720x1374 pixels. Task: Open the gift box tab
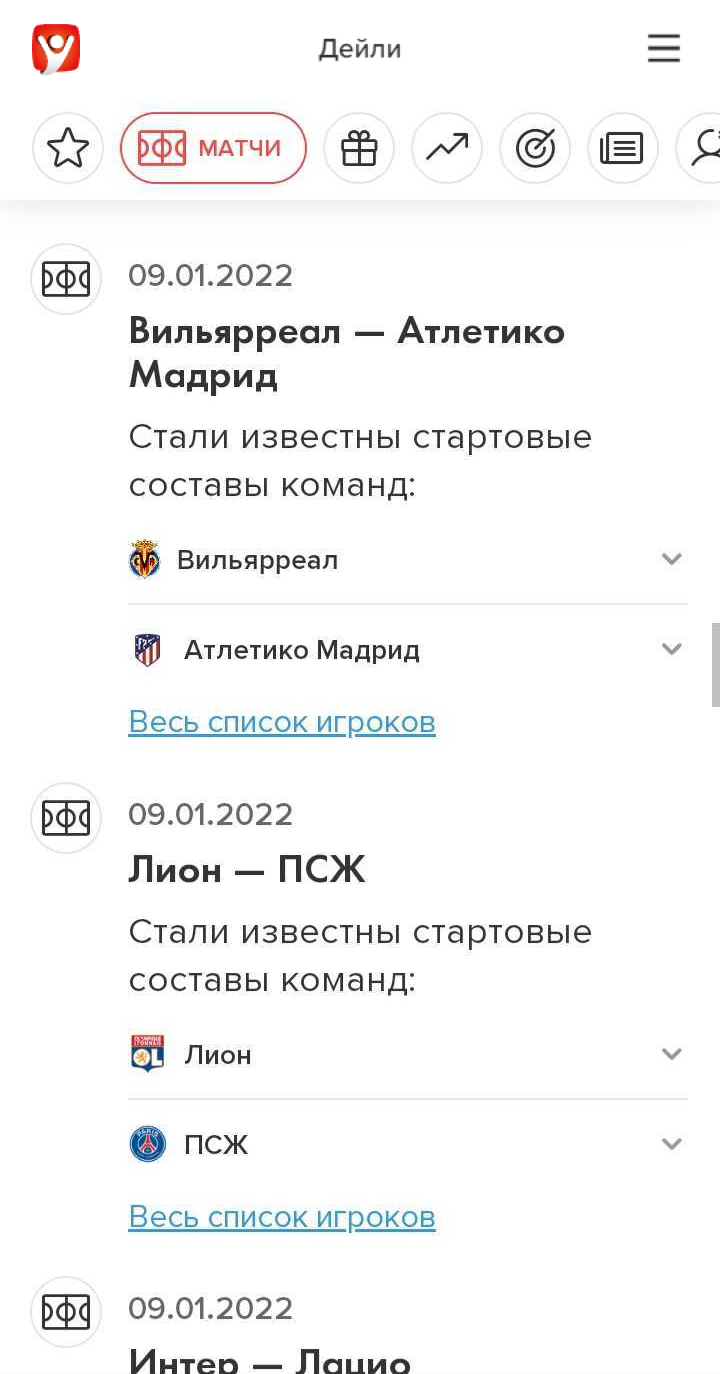(359, 148)
